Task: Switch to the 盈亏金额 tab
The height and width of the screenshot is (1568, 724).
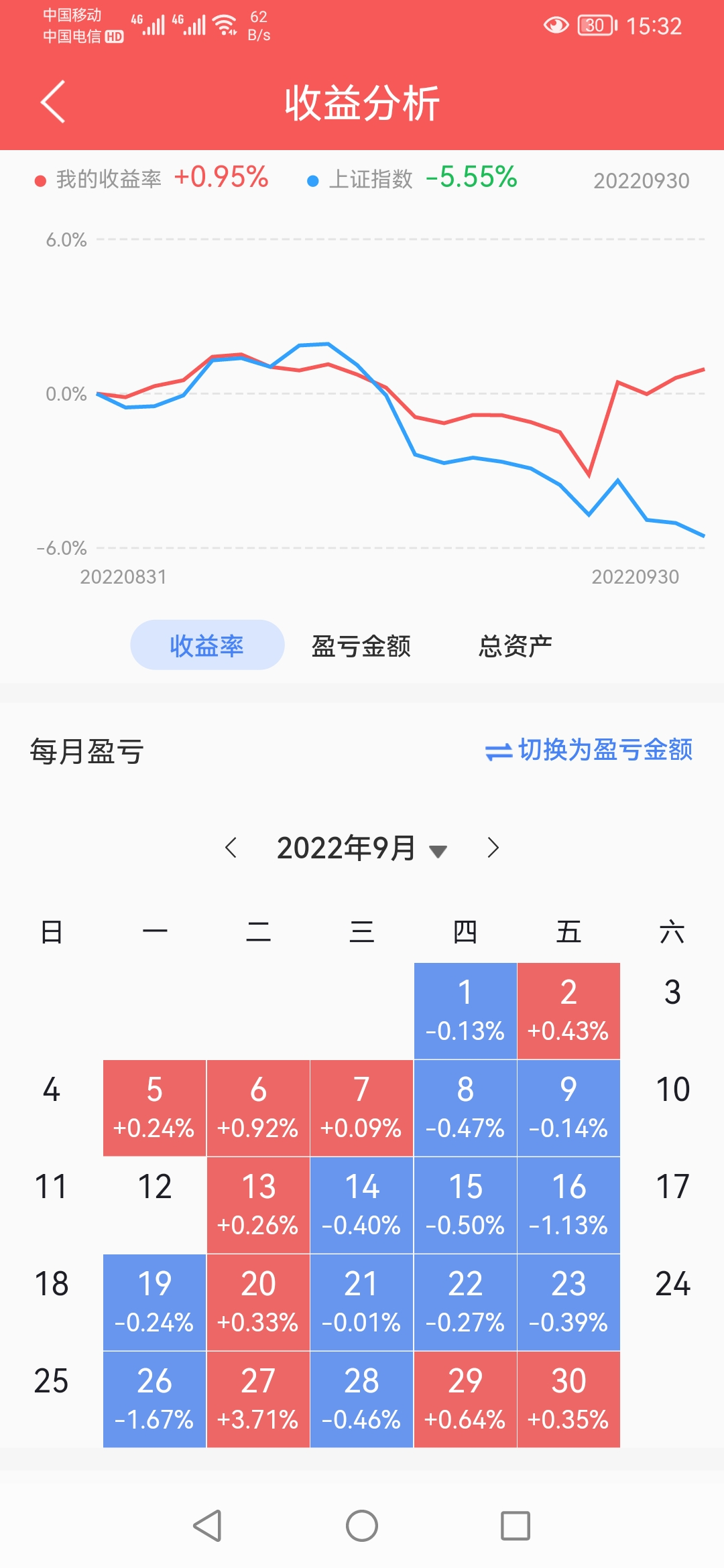Action: (361, 646)
